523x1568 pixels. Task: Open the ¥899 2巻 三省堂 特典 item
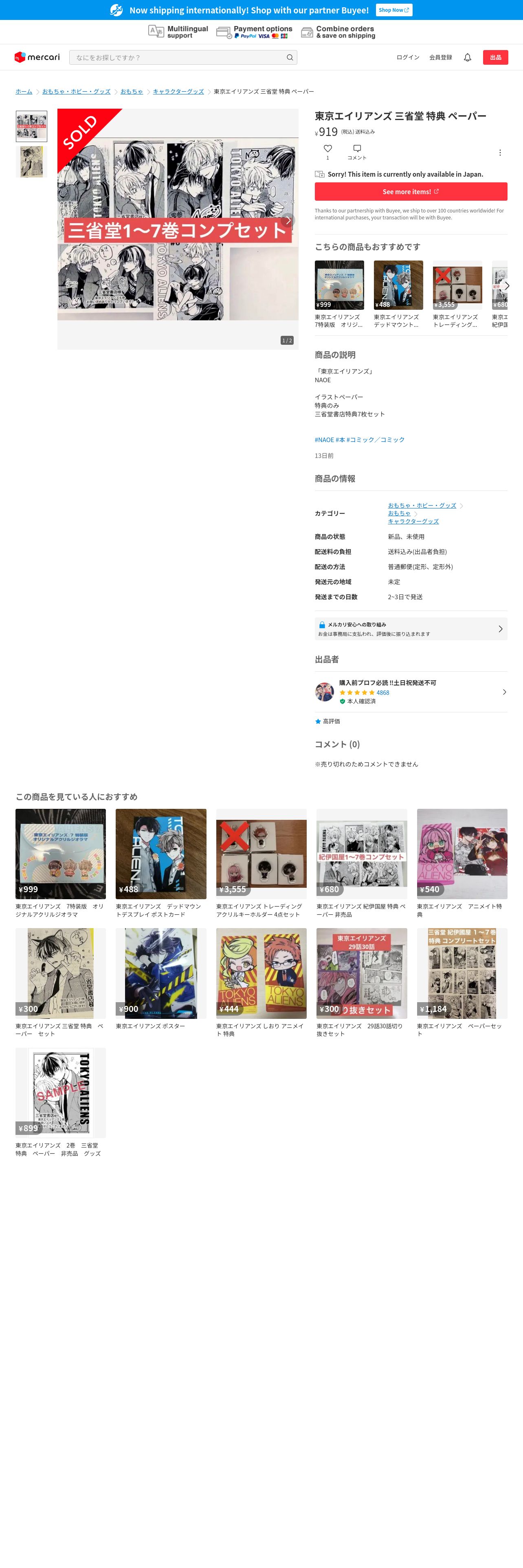[60, 1093]
